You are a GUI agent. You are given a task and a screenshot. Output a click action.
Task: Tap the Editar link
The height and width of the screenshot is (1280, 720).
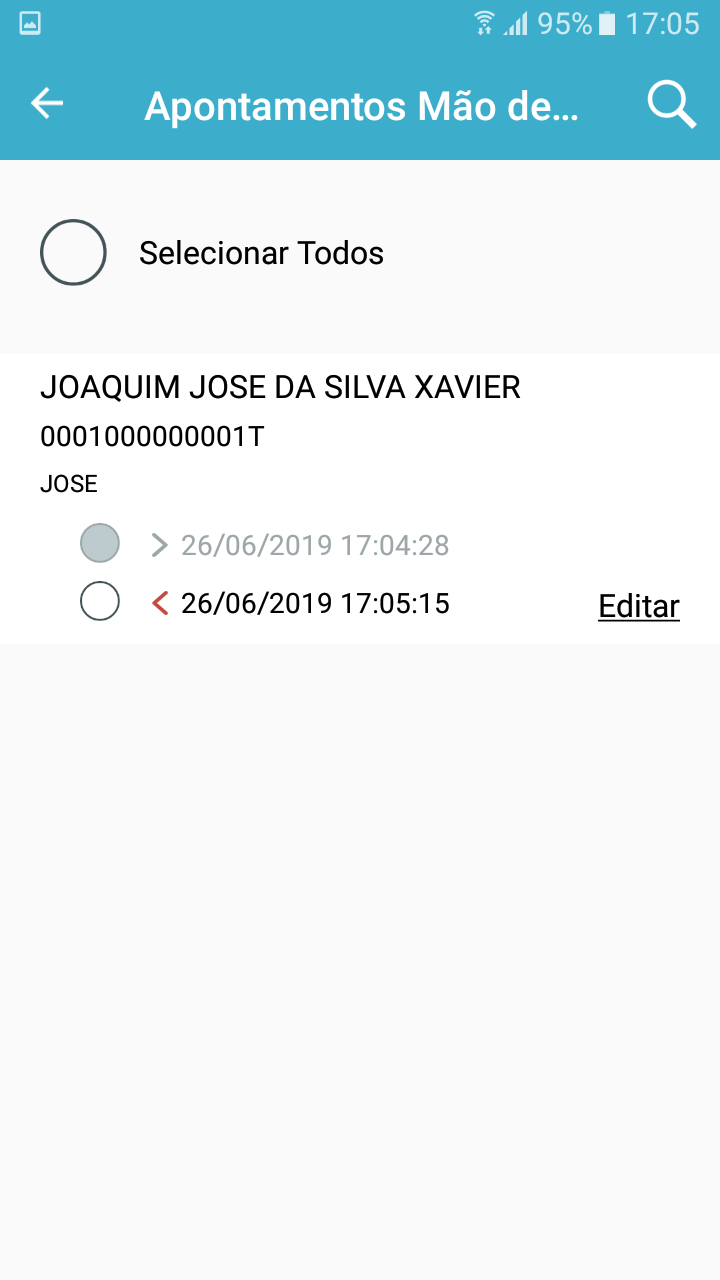tap(638, 606)
